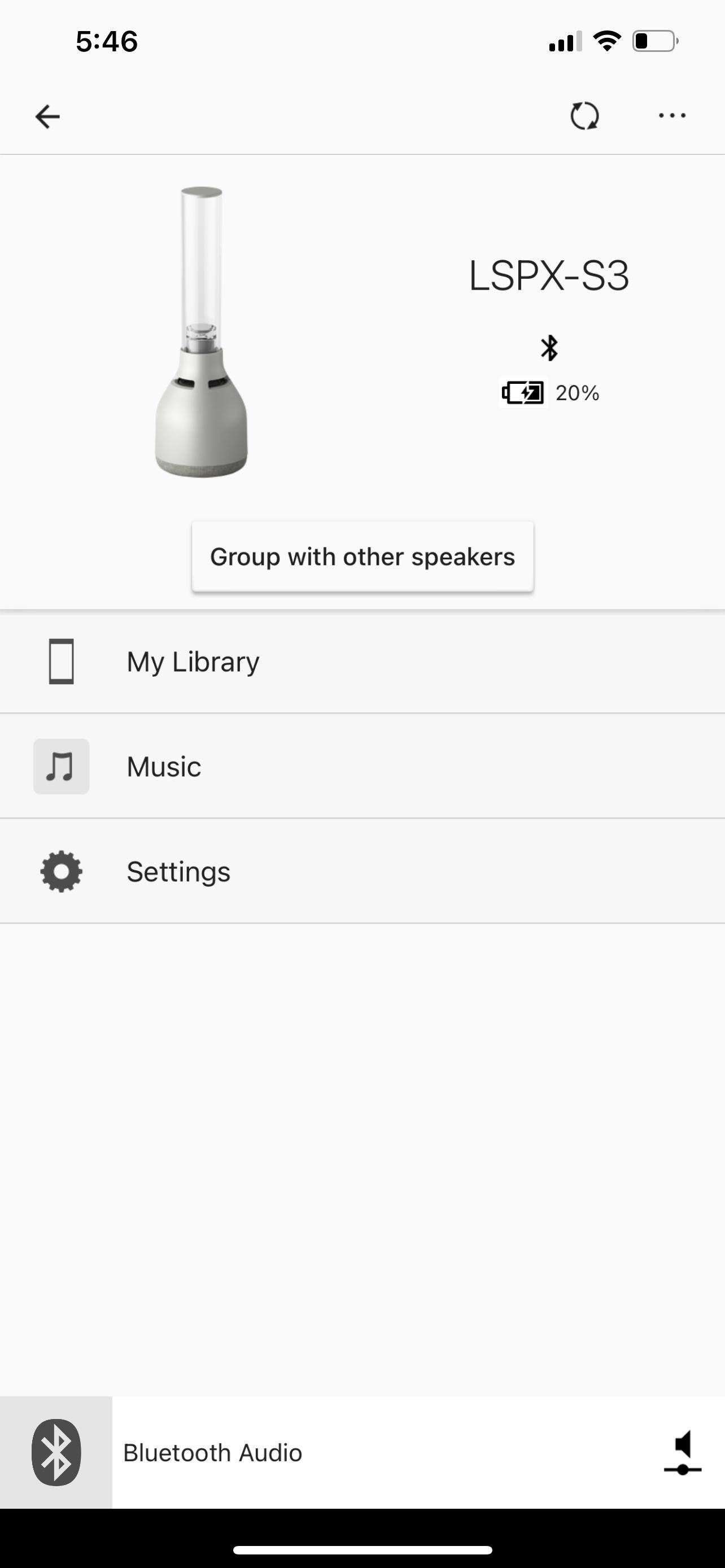Viewport: 725px width, 1568px height.
Task: Tap Group with other speakers
Action: [363, 557]
